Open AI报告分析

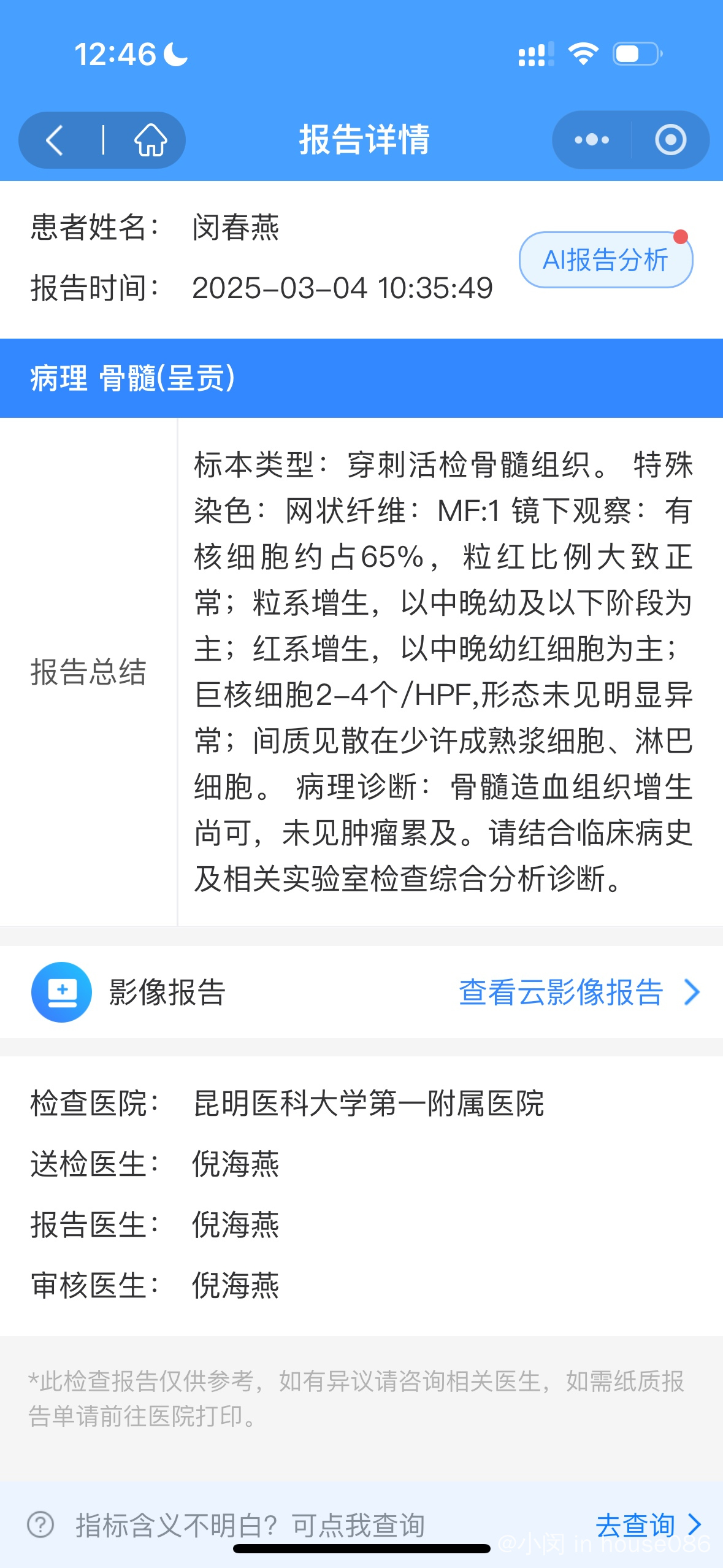point(606,259)
